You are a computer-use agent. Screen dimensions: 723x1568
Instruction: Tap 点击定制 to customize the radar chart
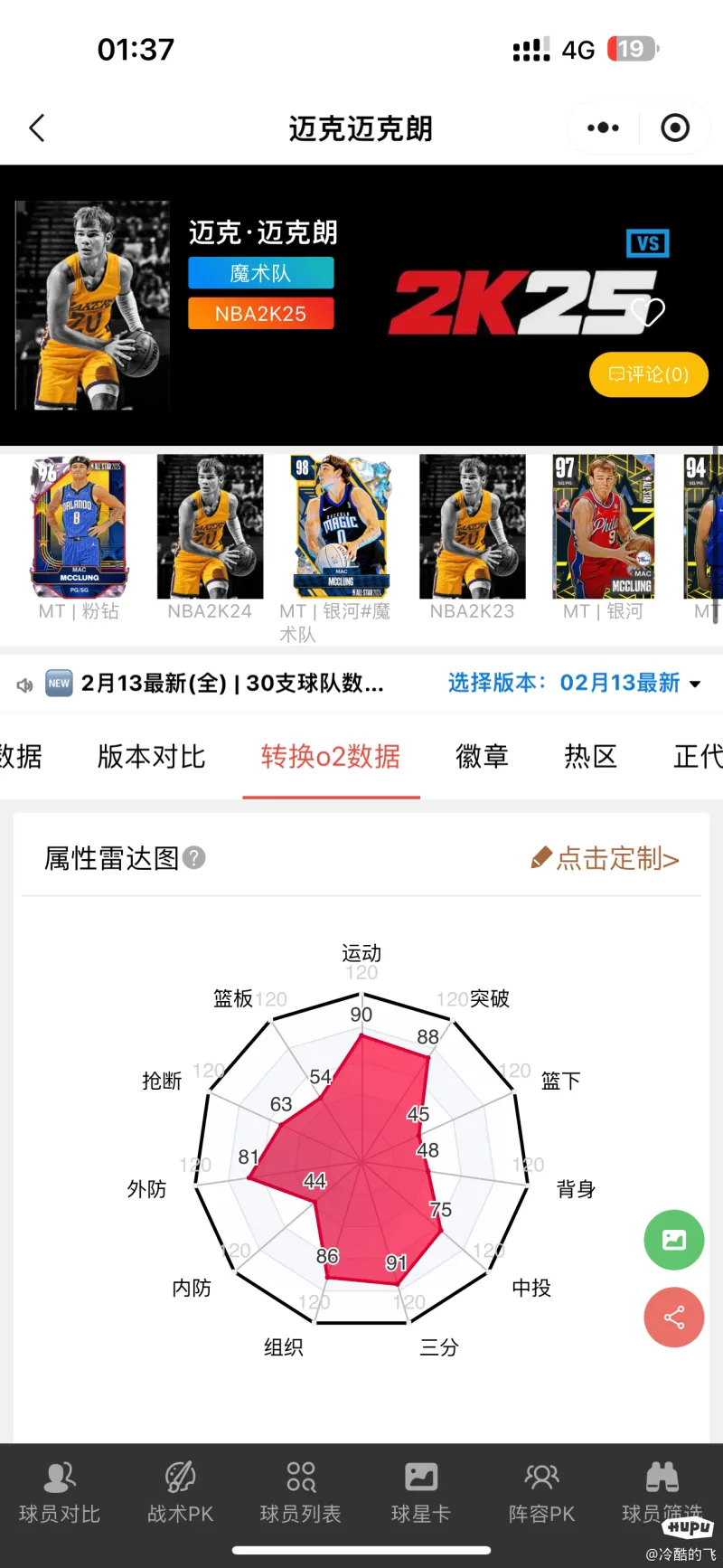(x=606, y=858)
